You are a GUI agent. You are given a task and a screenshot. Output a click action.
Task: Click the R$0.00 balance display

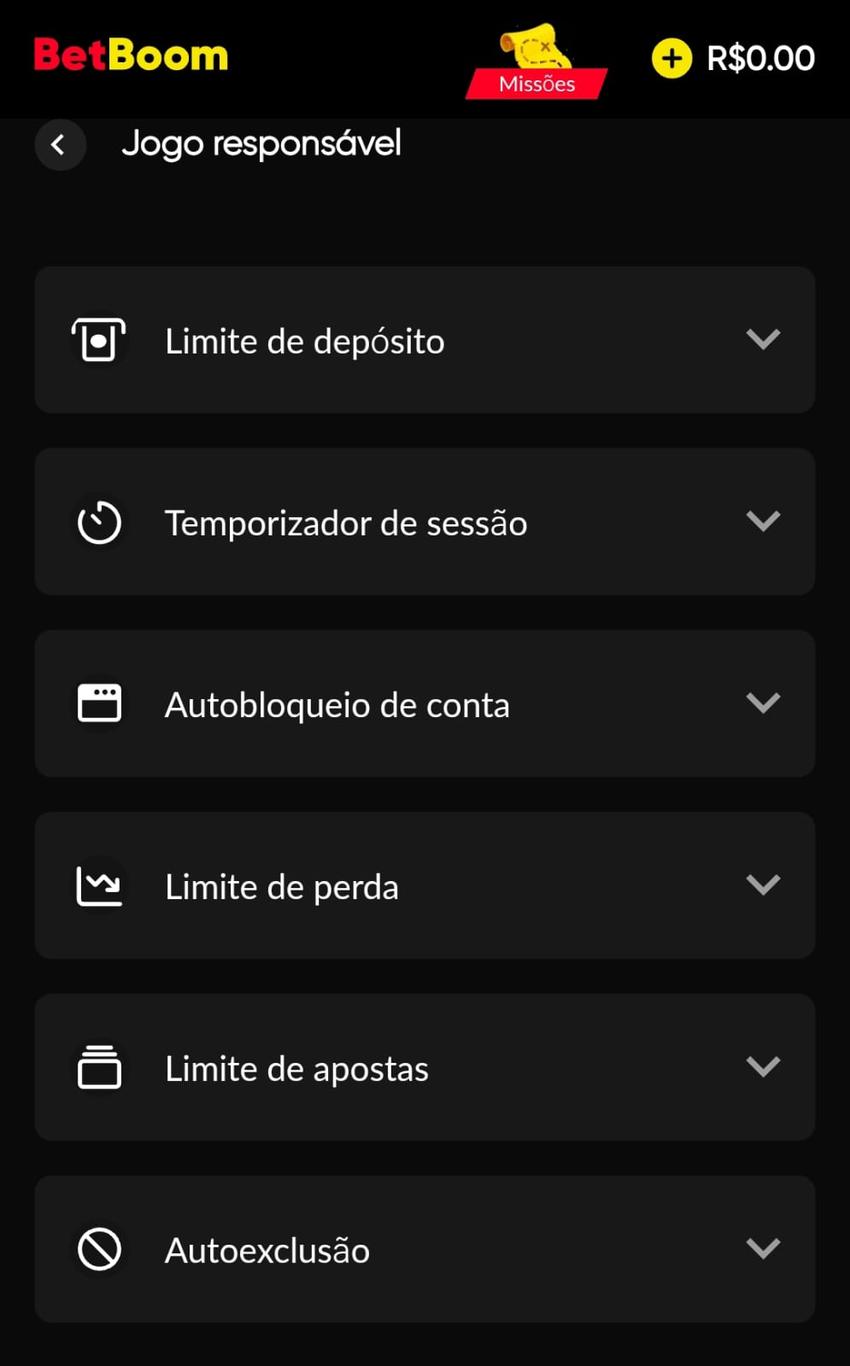point(760,58)
